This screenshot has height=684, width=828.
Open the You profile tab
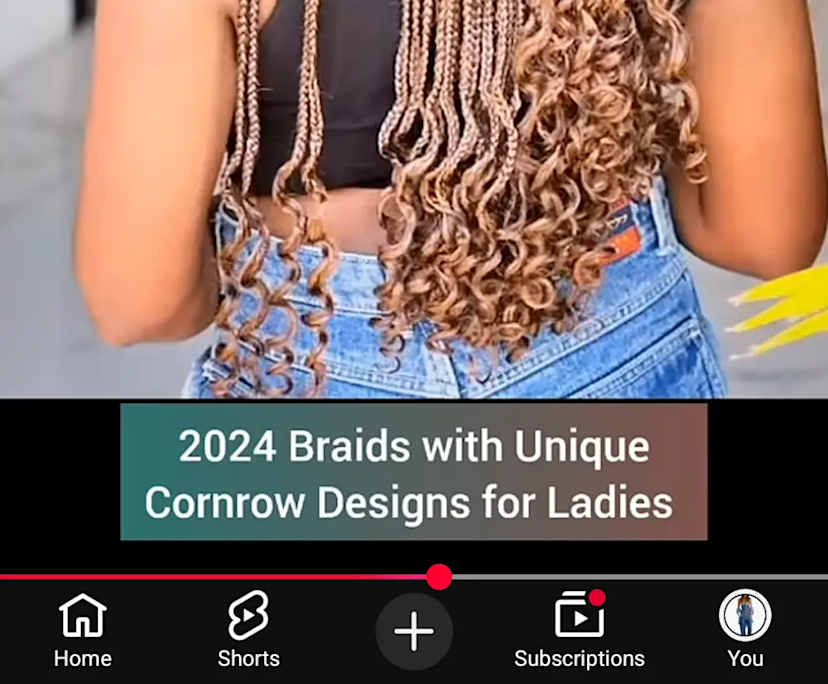coord(745,630)
